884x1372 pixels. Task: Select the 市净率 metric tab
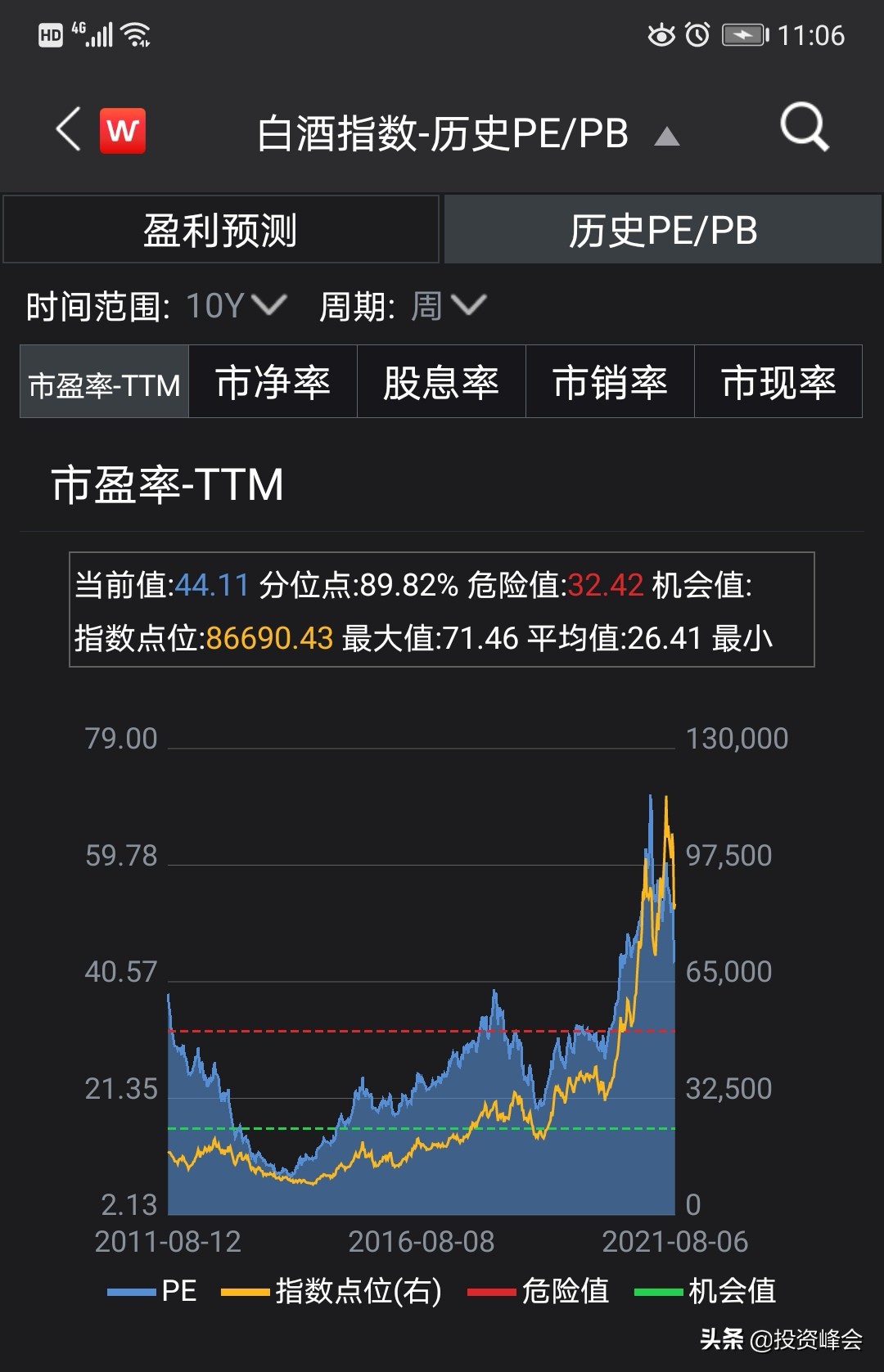tap(273, 381)
